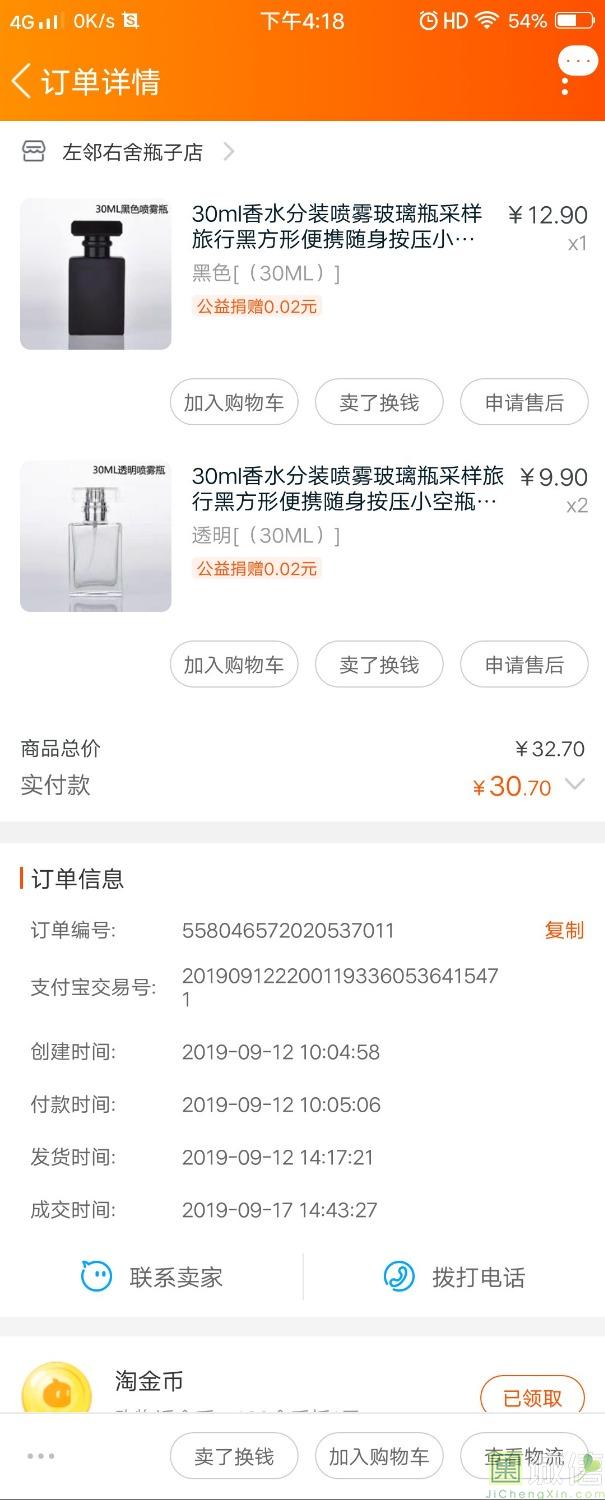The image size is (605, 1500).
Task: Tap 加入购物车 in the bottom bar
Action: pos(379,1457)
